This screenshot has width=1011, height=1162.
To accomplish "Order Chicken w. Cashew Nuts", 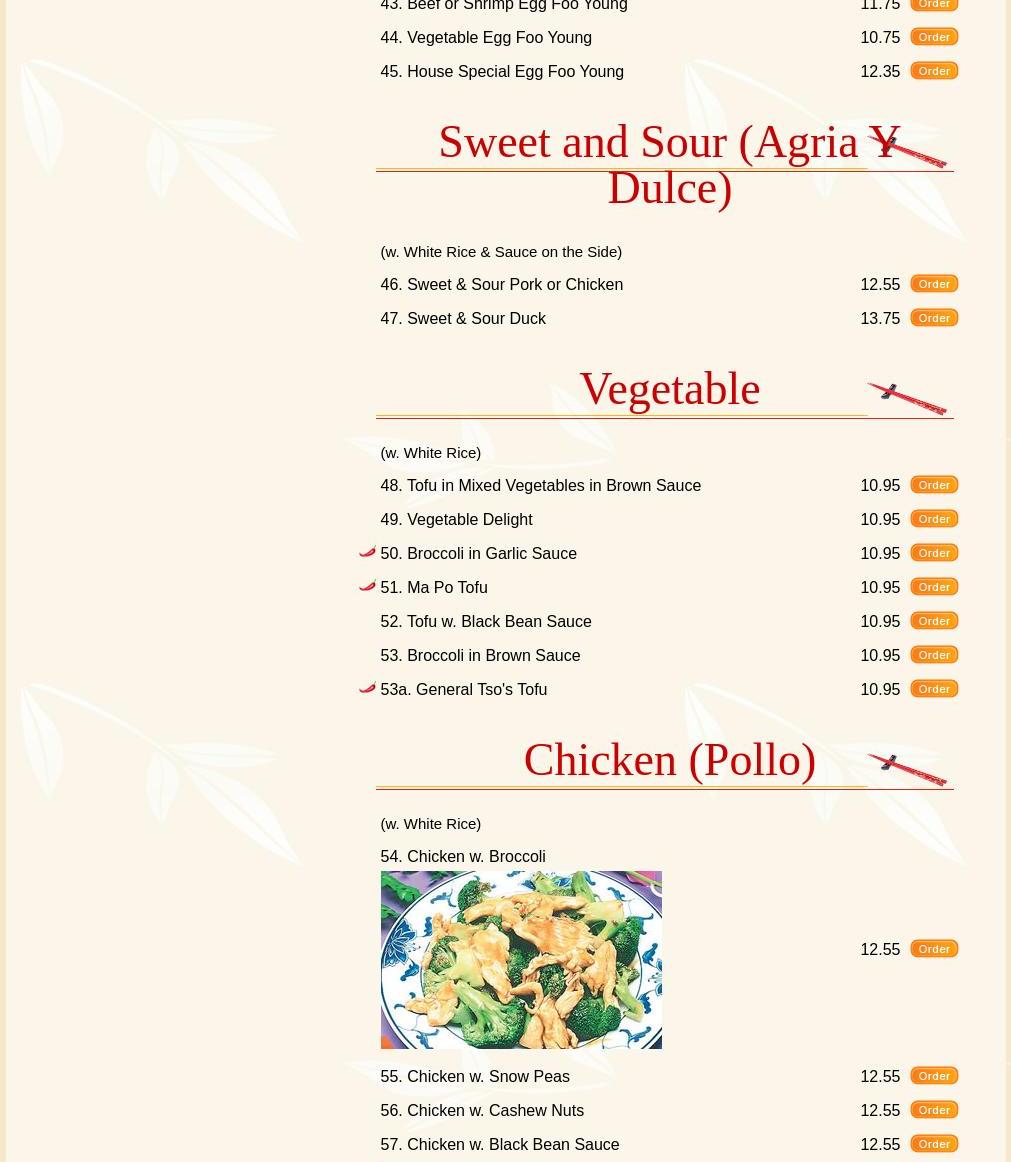I will point(934,1110).
